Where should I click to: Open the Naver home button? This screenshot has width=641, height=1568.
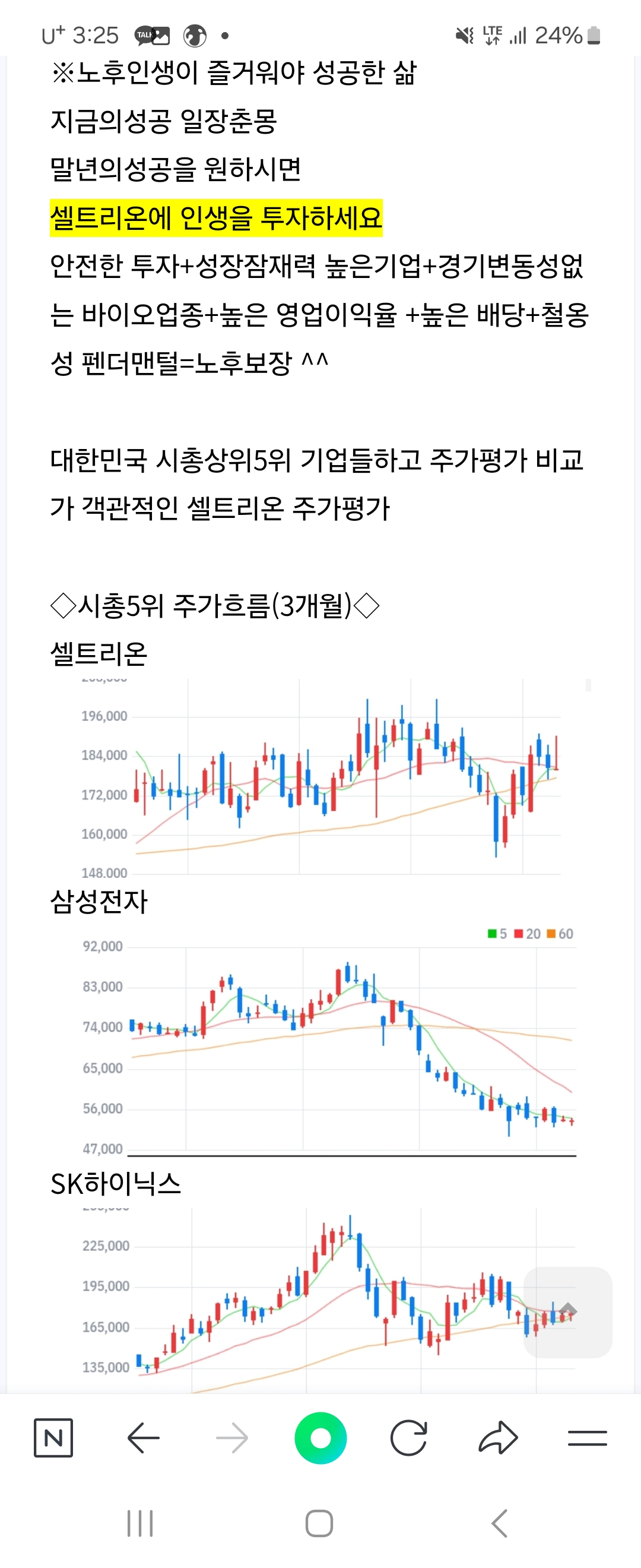(53, 1438)
